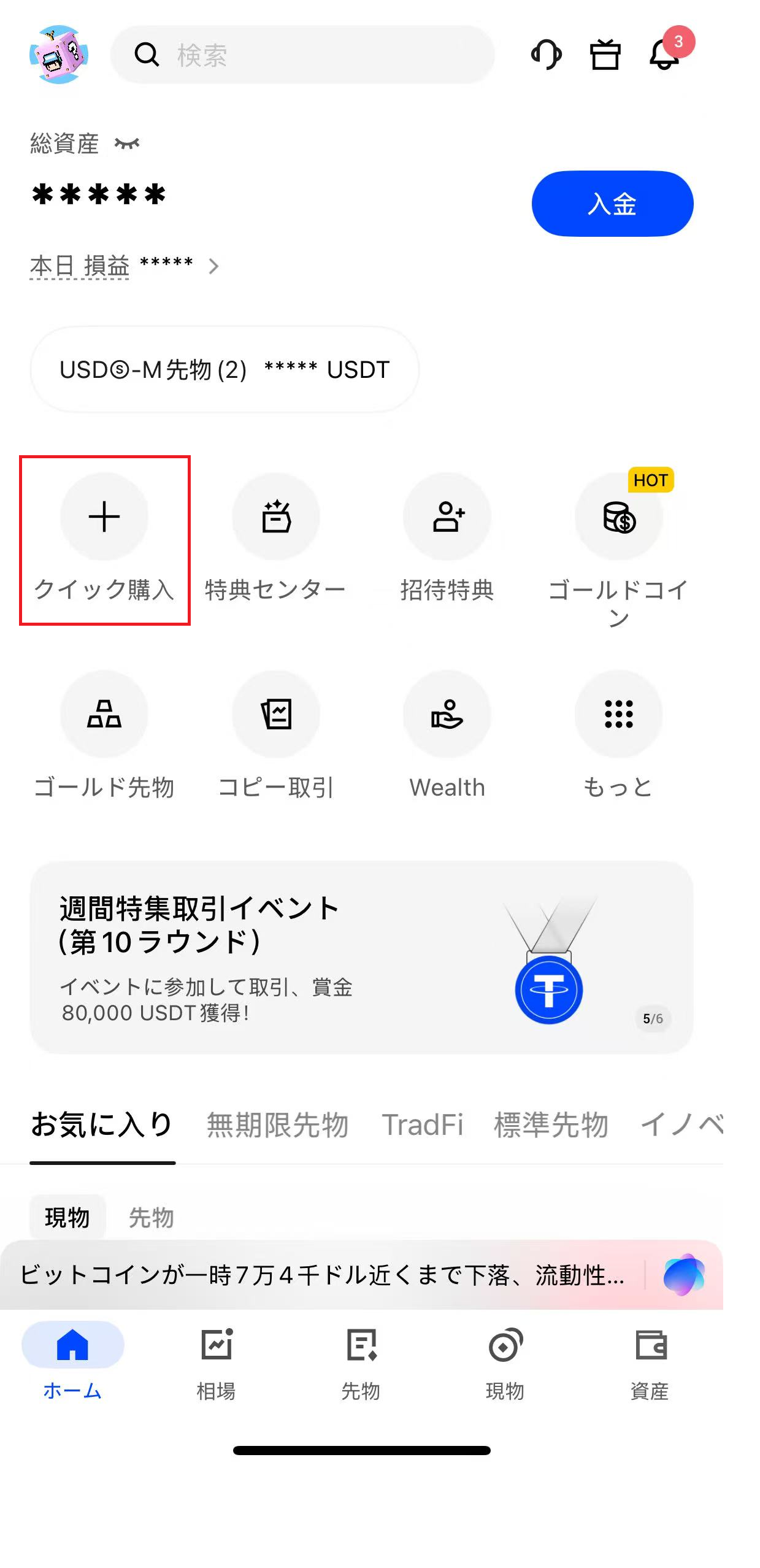Open the Wealth shortcut
This screenshot has height=1568, width=760.
[447, 735]
